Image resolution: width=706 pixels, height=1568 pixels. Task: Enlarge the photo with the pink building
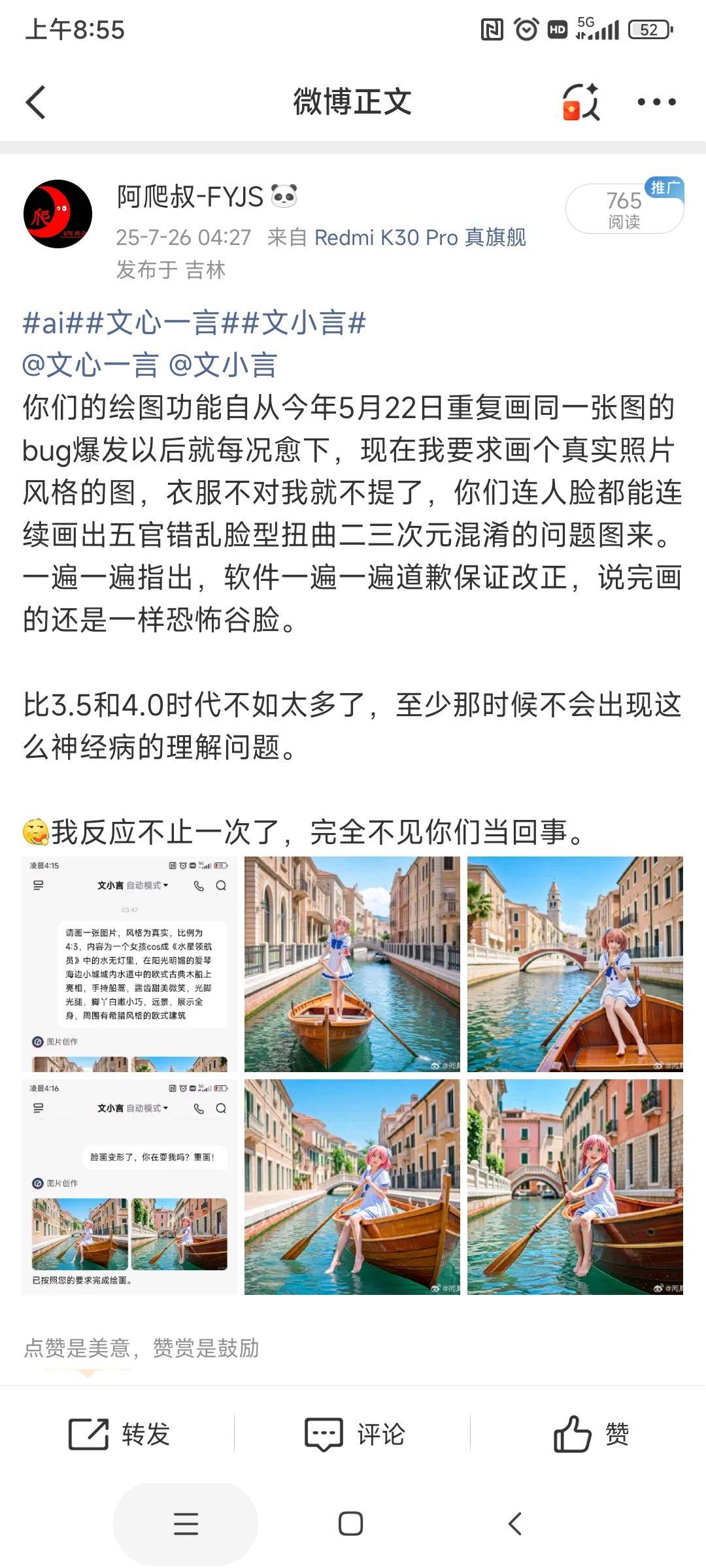[x=575, y=1186]
